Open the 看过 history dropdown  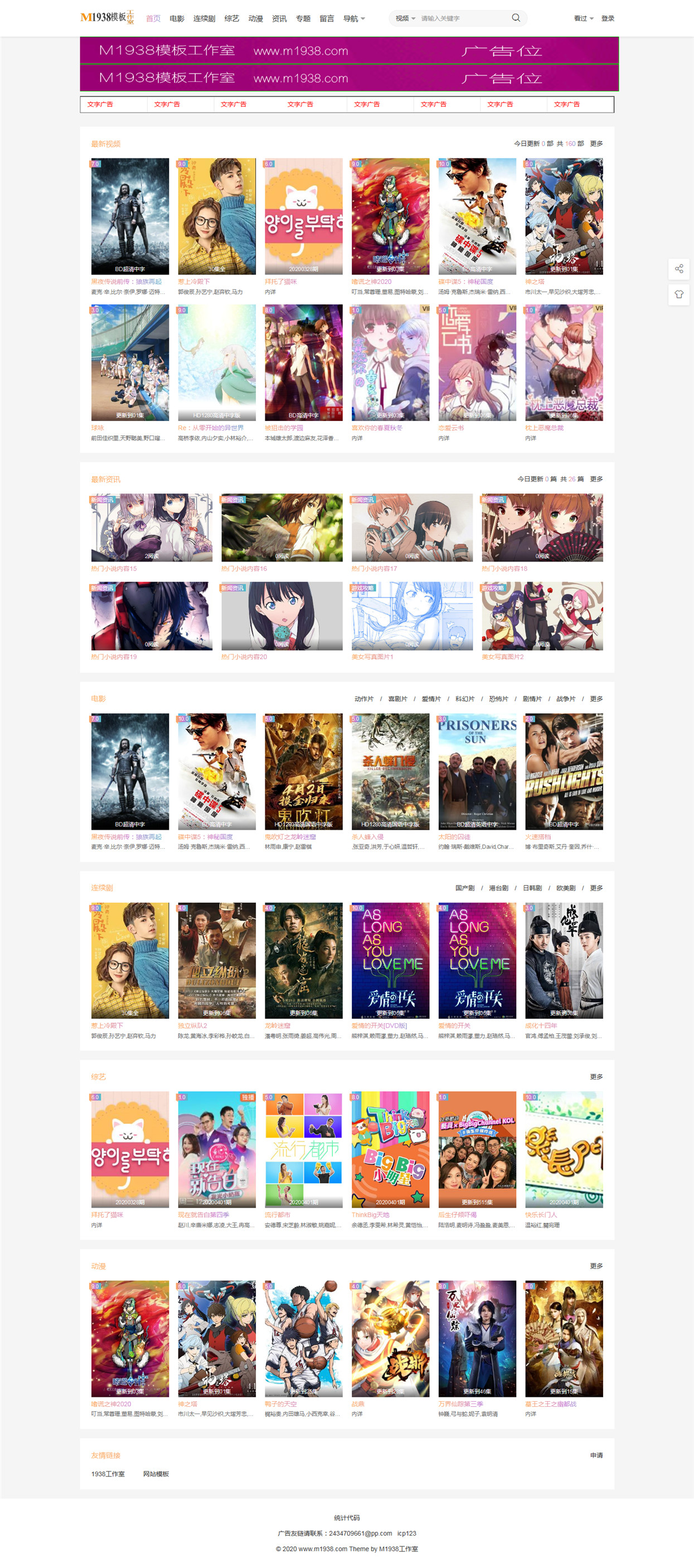tap(583, 19)
